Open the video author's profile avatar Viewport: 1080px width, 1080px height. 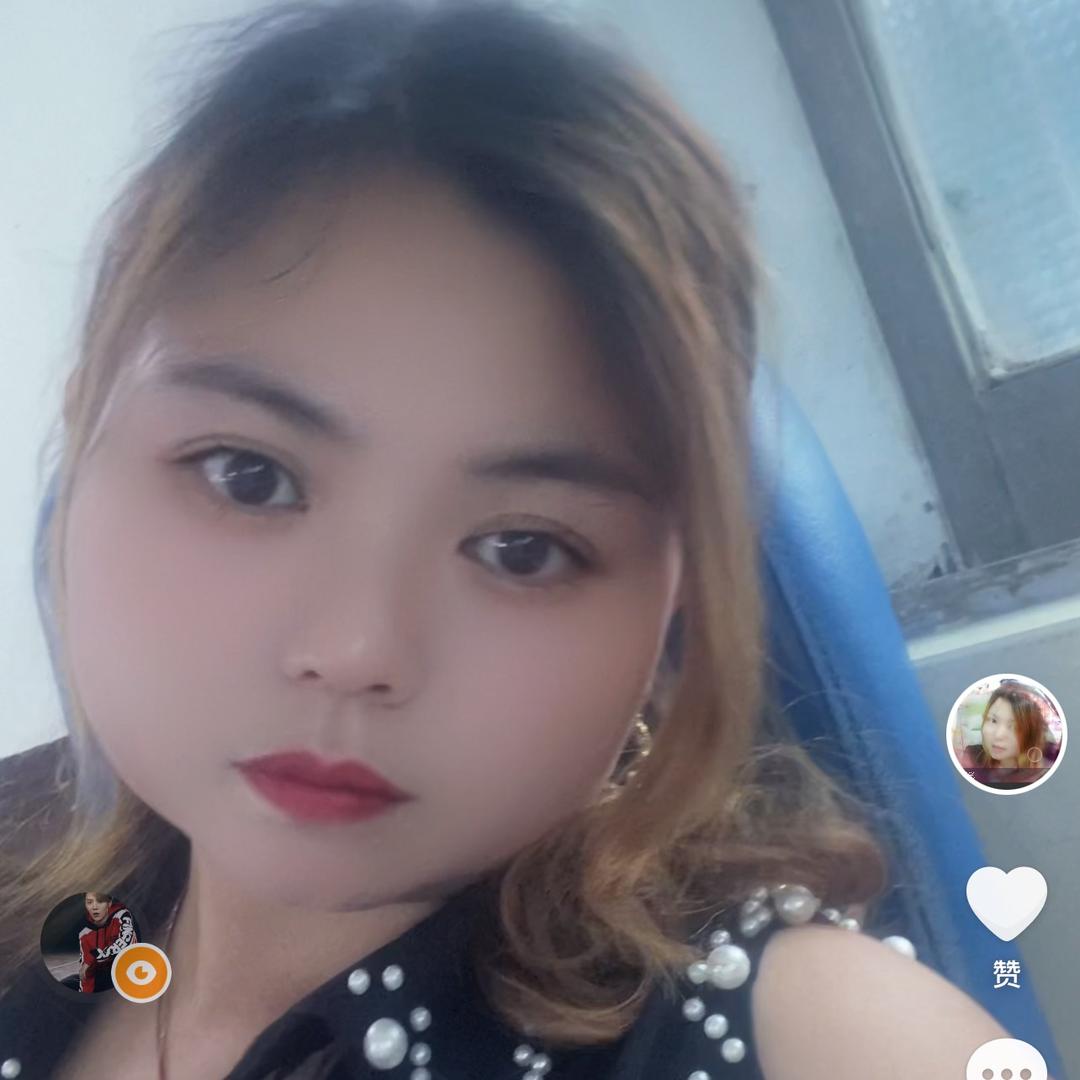tap(1006, 733)
